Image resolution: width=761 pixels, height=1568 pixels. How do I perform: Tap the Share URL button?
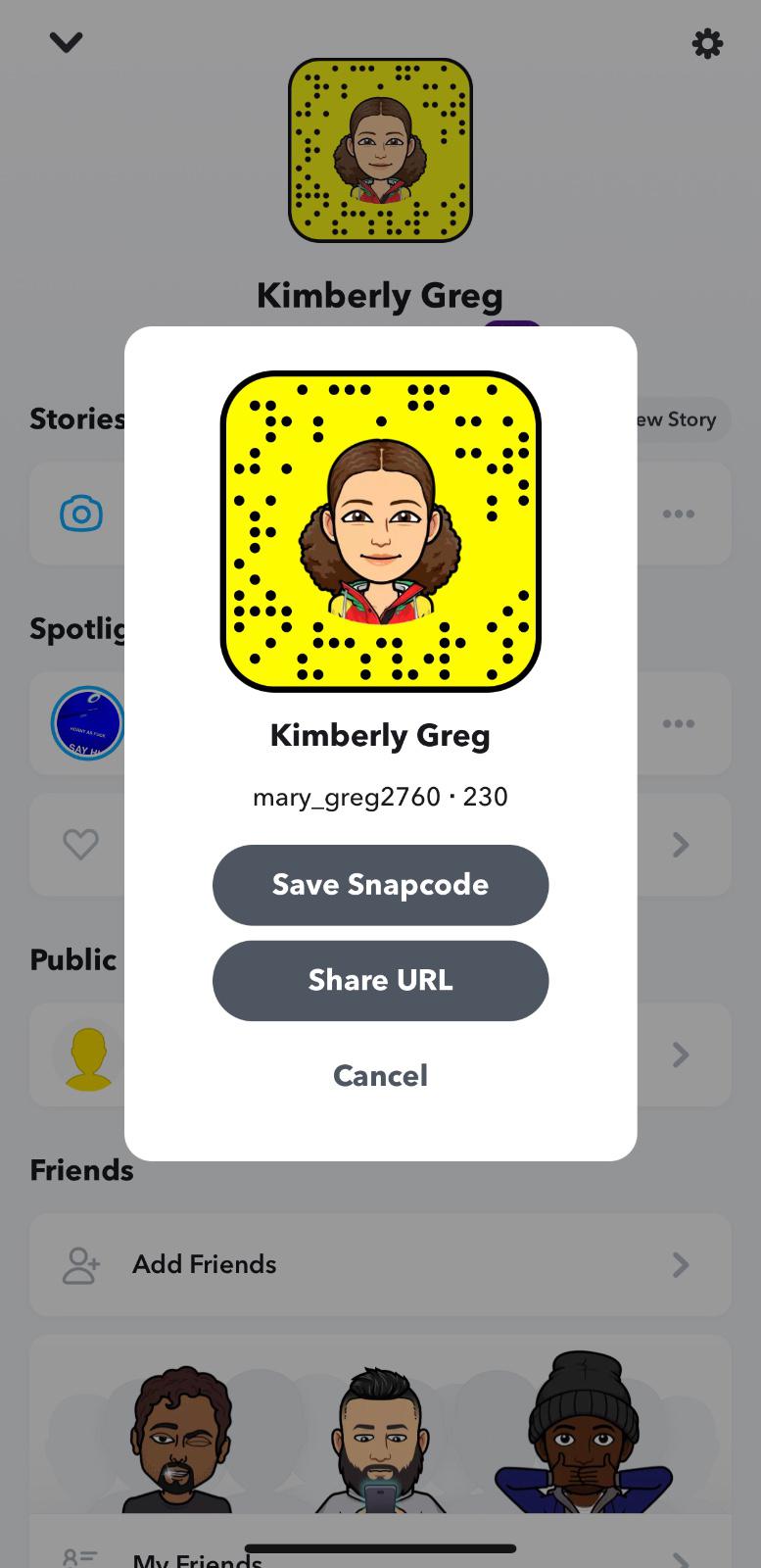(x=380, y=981)
